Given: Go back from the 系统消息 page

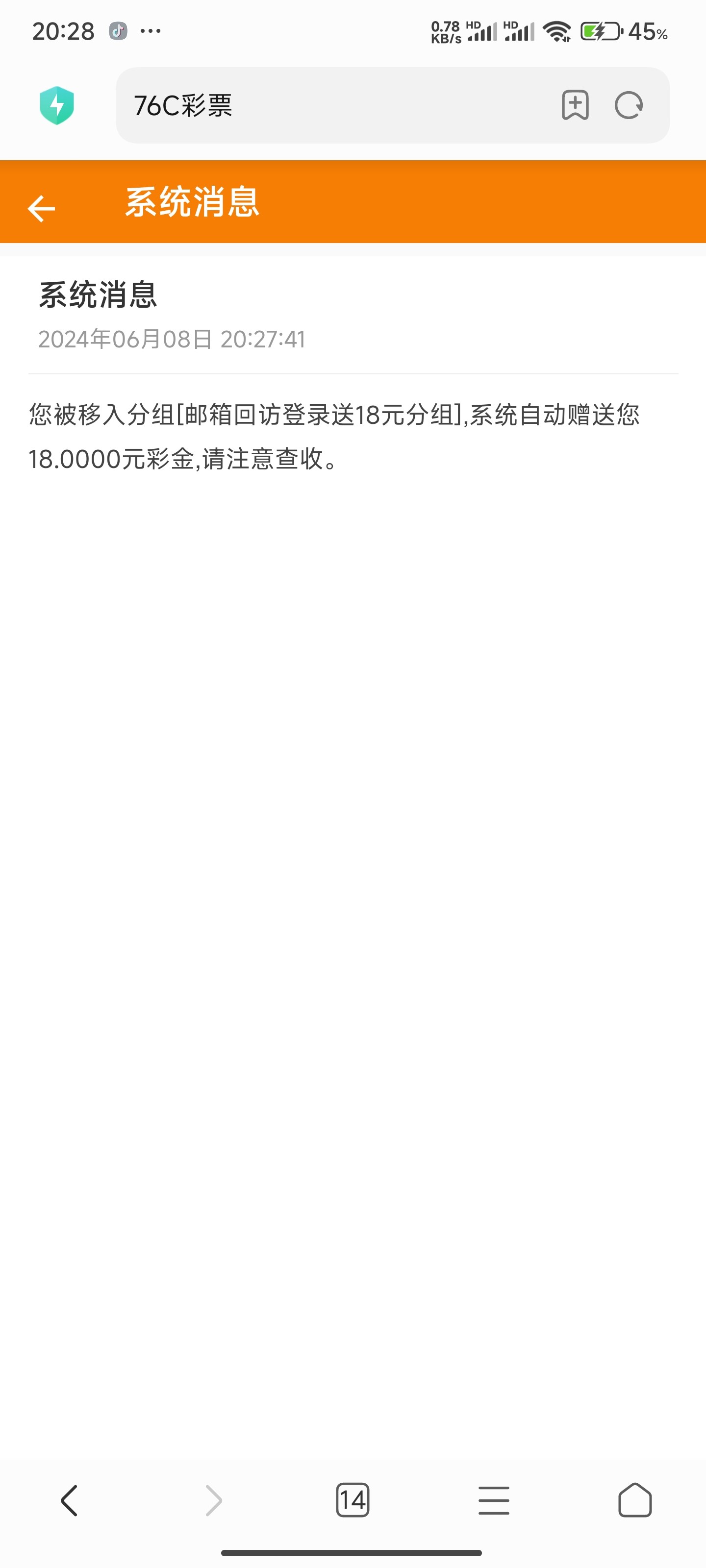Looking at the screenshot, I should 41,208.
